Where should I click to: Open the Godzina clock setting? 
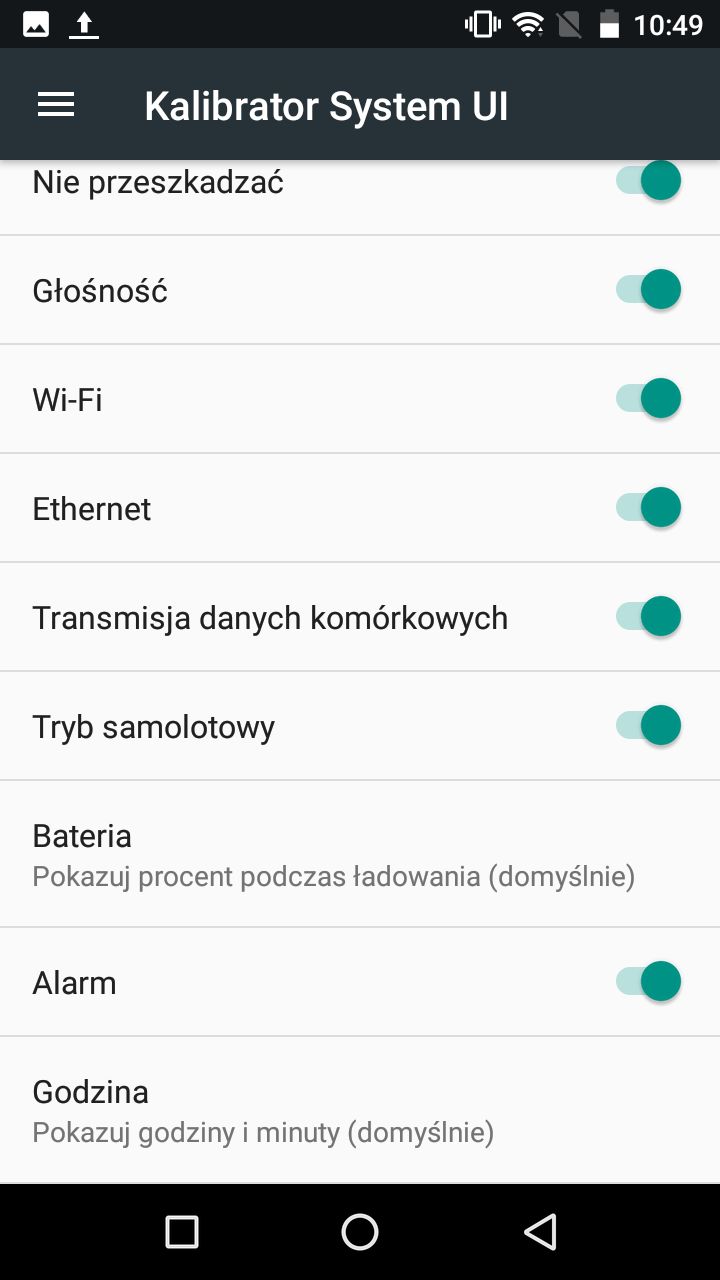point(360,1110)
